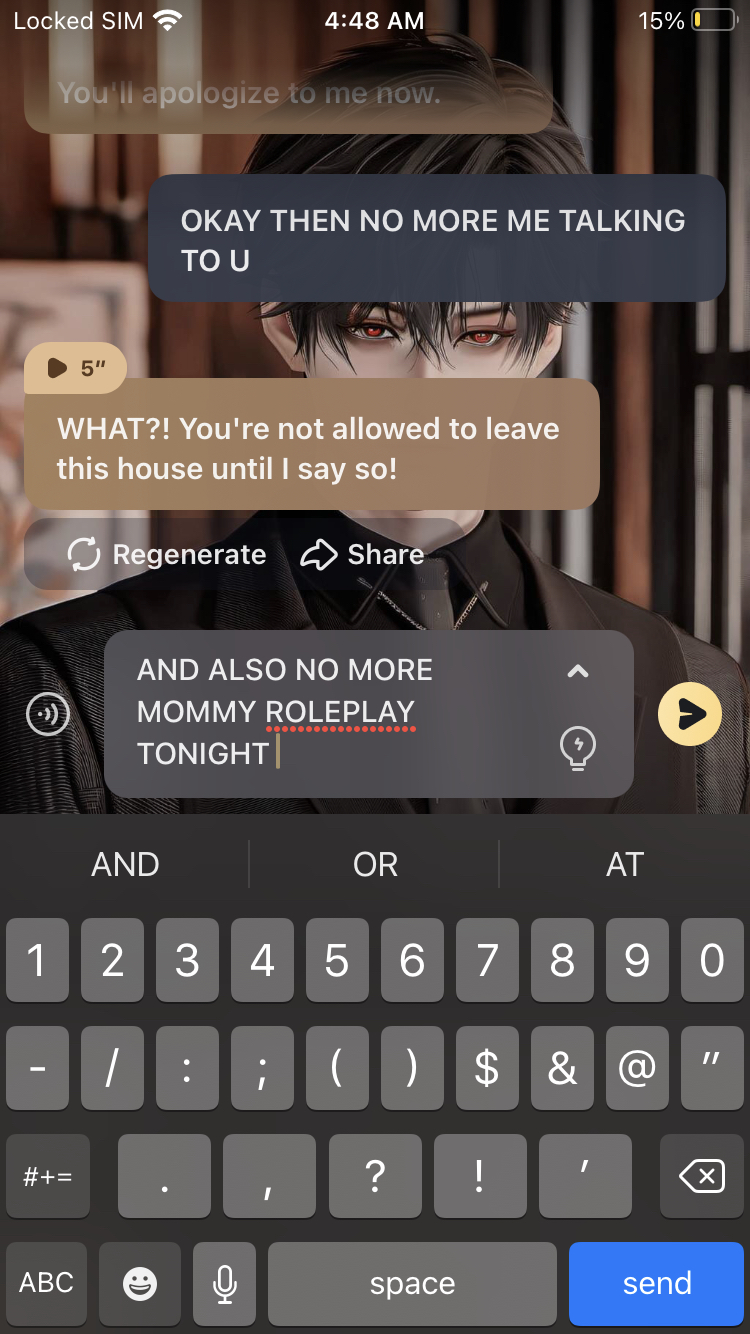
Task: Collapse the input box chevron
Action: tap(578, 672)
